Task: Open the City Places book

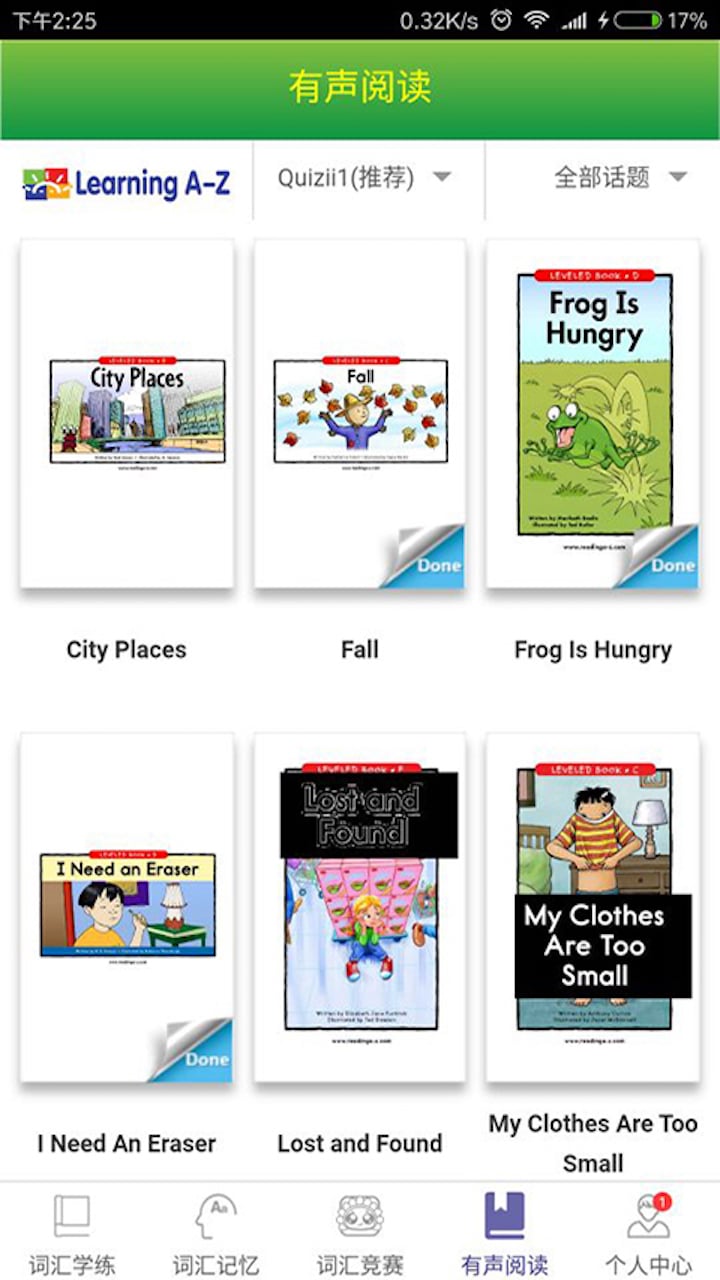Action: tap(127, 413)
